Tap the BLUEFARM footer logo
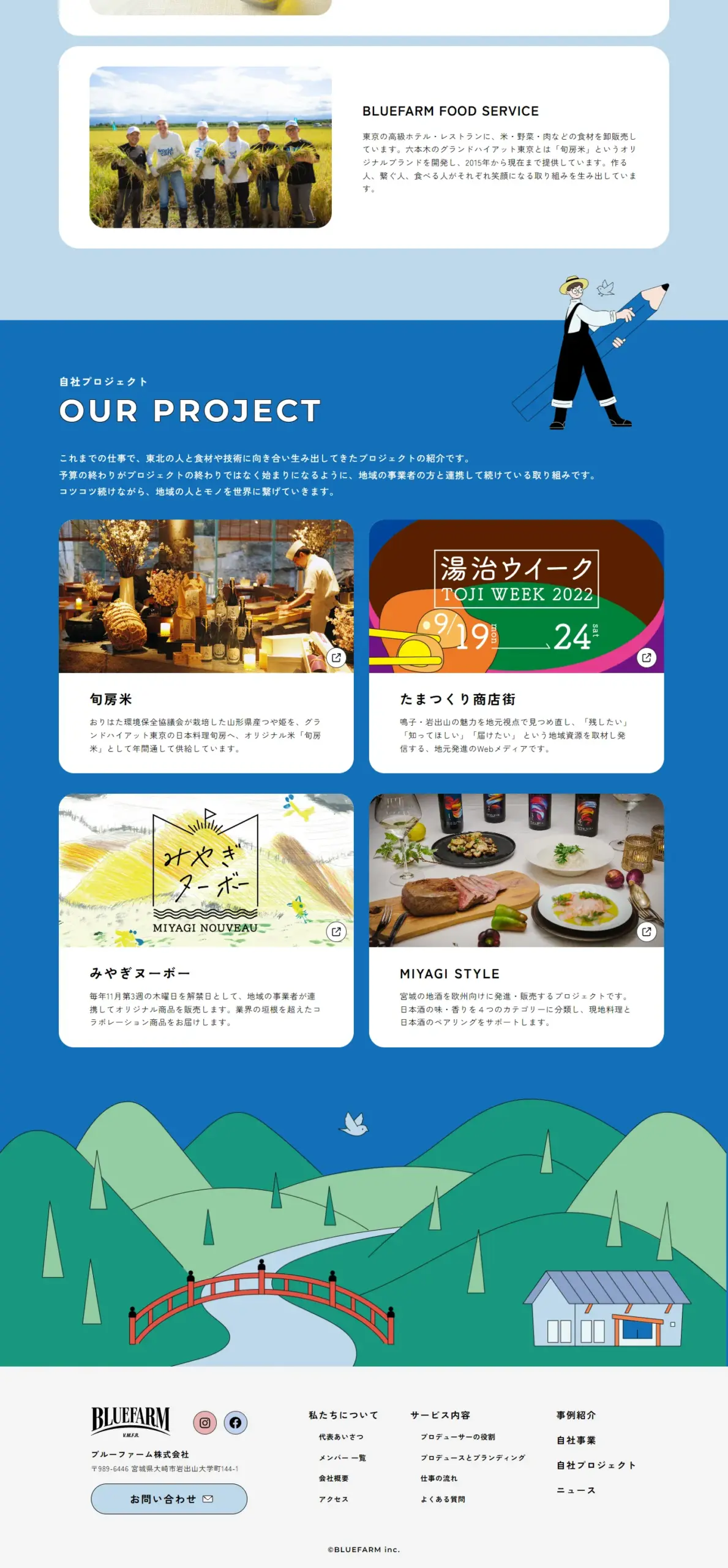The width and height of the screenshot is (728, 1568). click(130, 1420)
